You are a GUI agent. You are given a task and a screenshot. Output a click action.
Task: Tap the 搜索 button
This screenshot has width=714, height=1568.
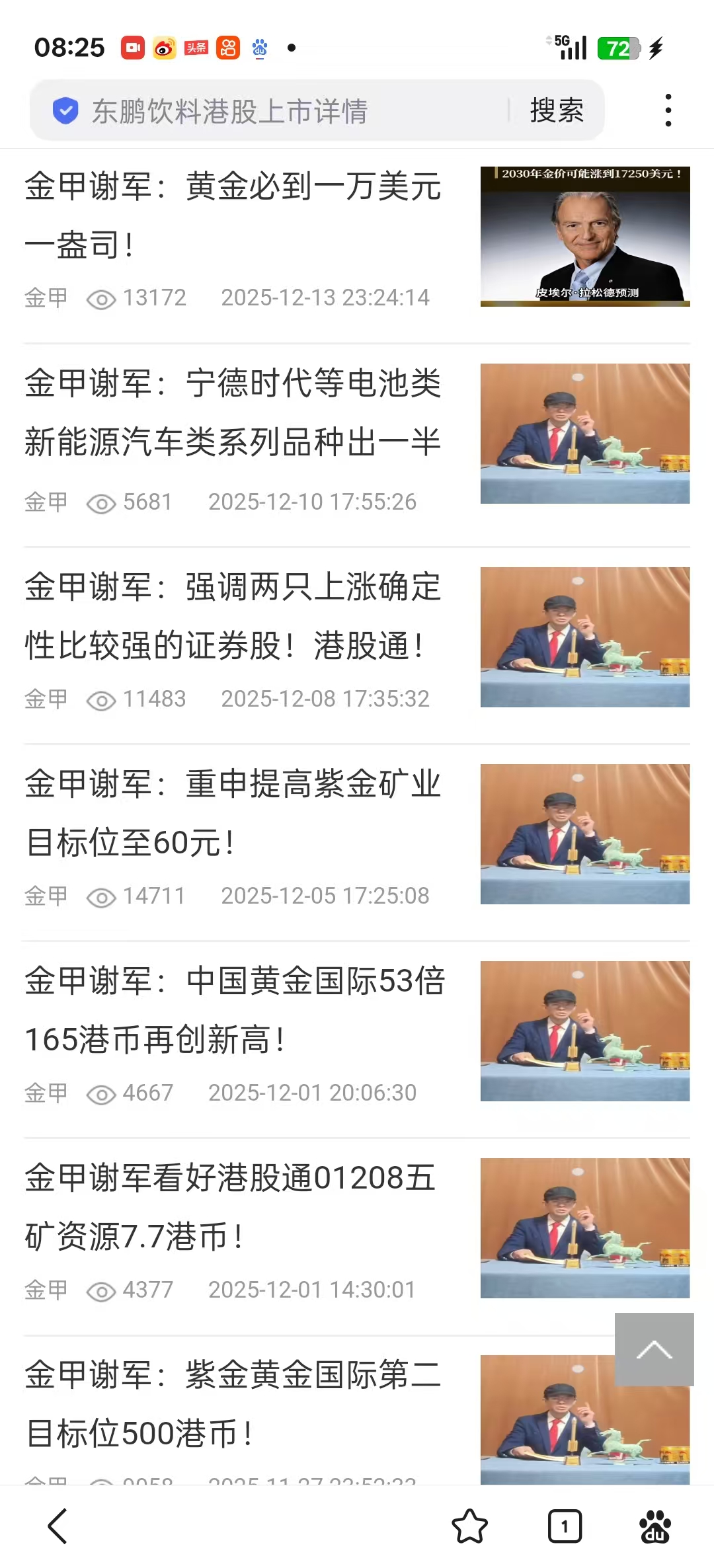pyautogui.click(x=557, y=111)
